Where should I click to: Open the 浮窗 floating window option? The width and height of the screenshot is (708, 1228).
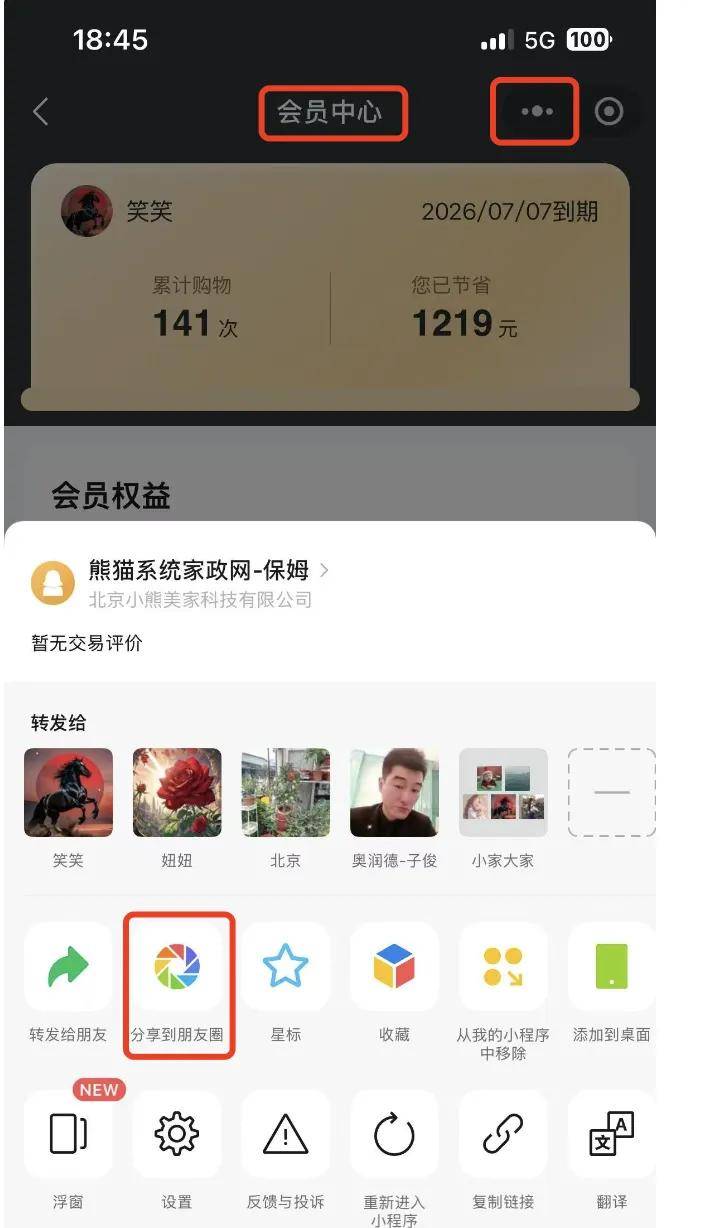(68, 1134)
